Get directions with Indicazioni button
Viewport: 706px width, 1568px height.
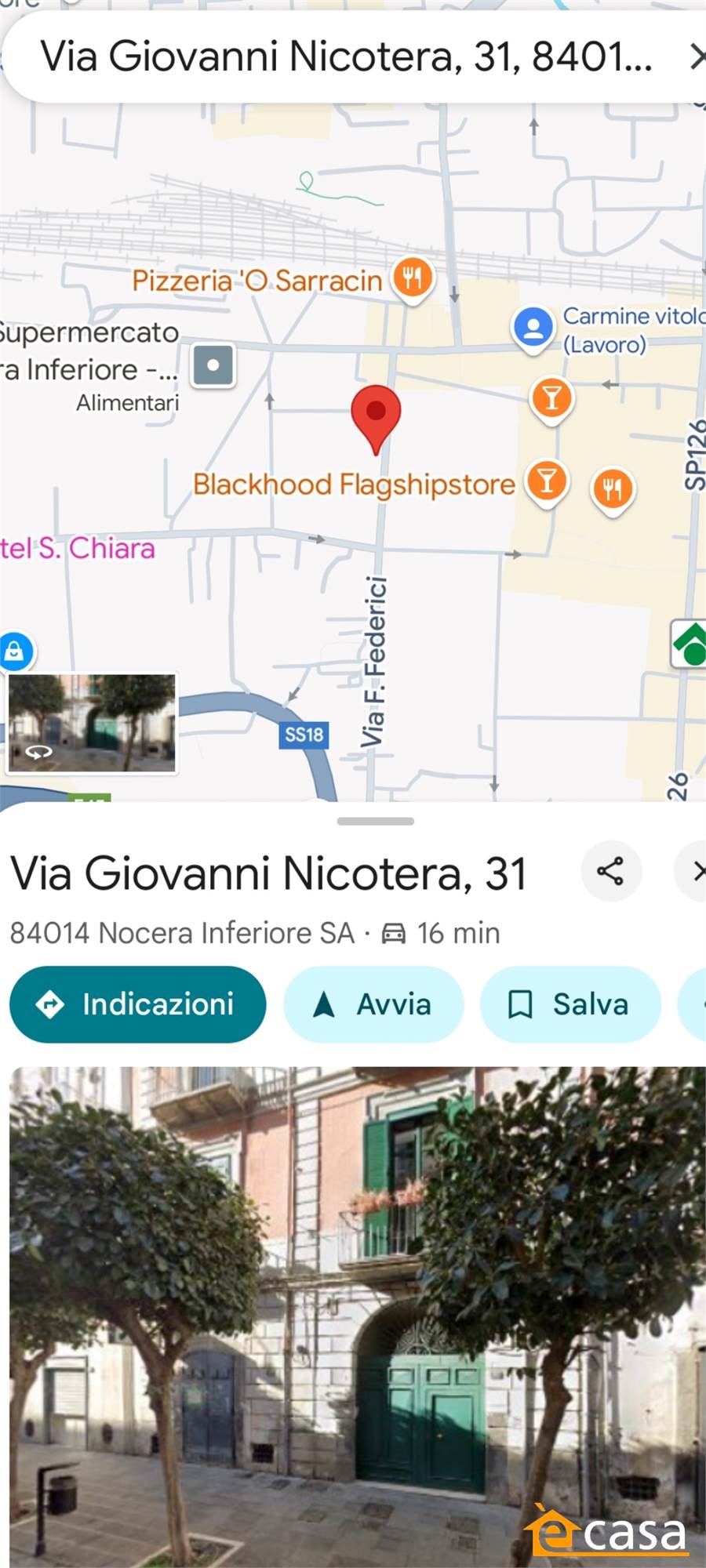click(138, 1004)
